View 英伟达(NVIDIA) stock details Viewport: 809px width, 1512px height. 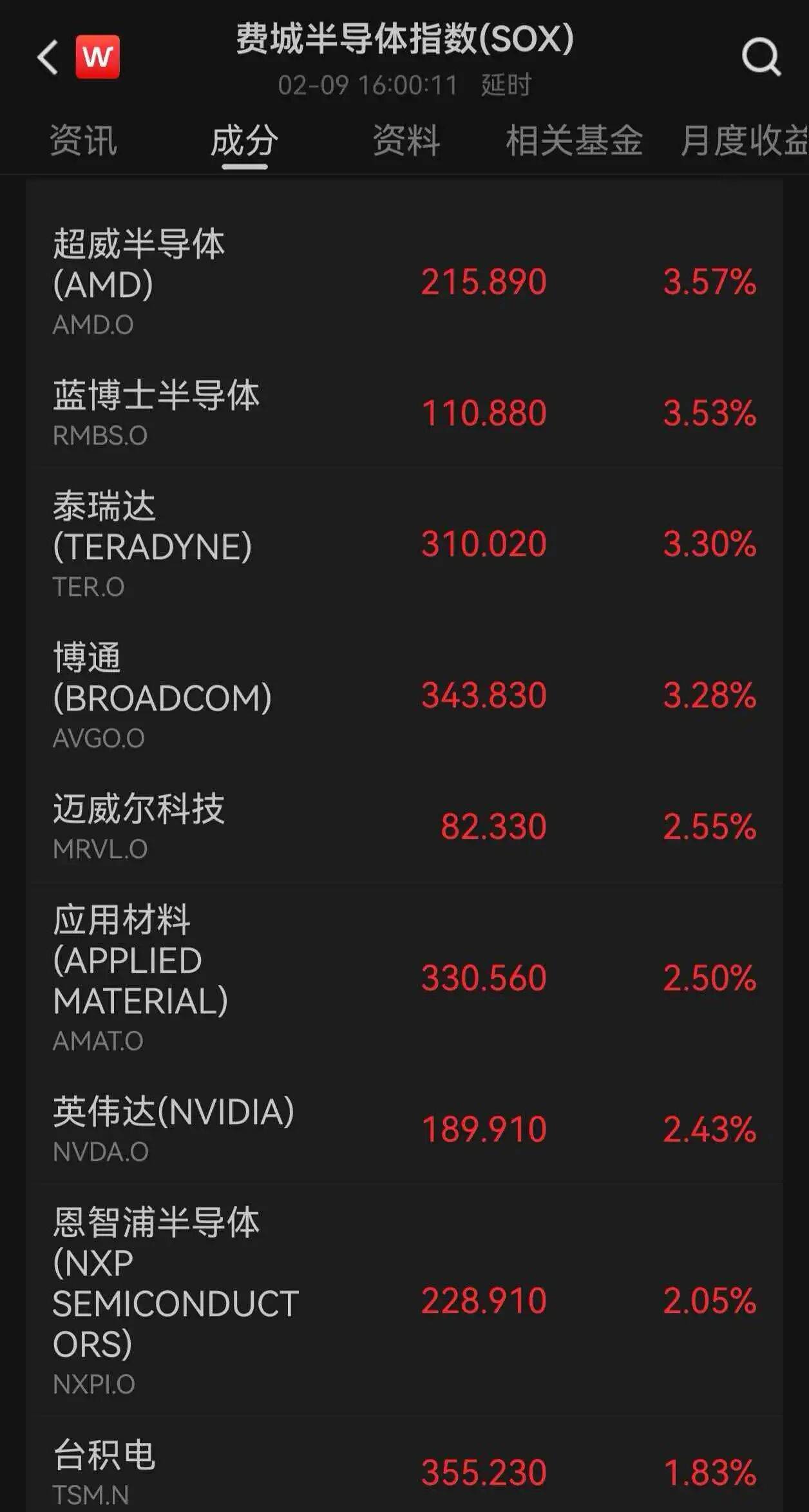click(x=404, y=1129)
